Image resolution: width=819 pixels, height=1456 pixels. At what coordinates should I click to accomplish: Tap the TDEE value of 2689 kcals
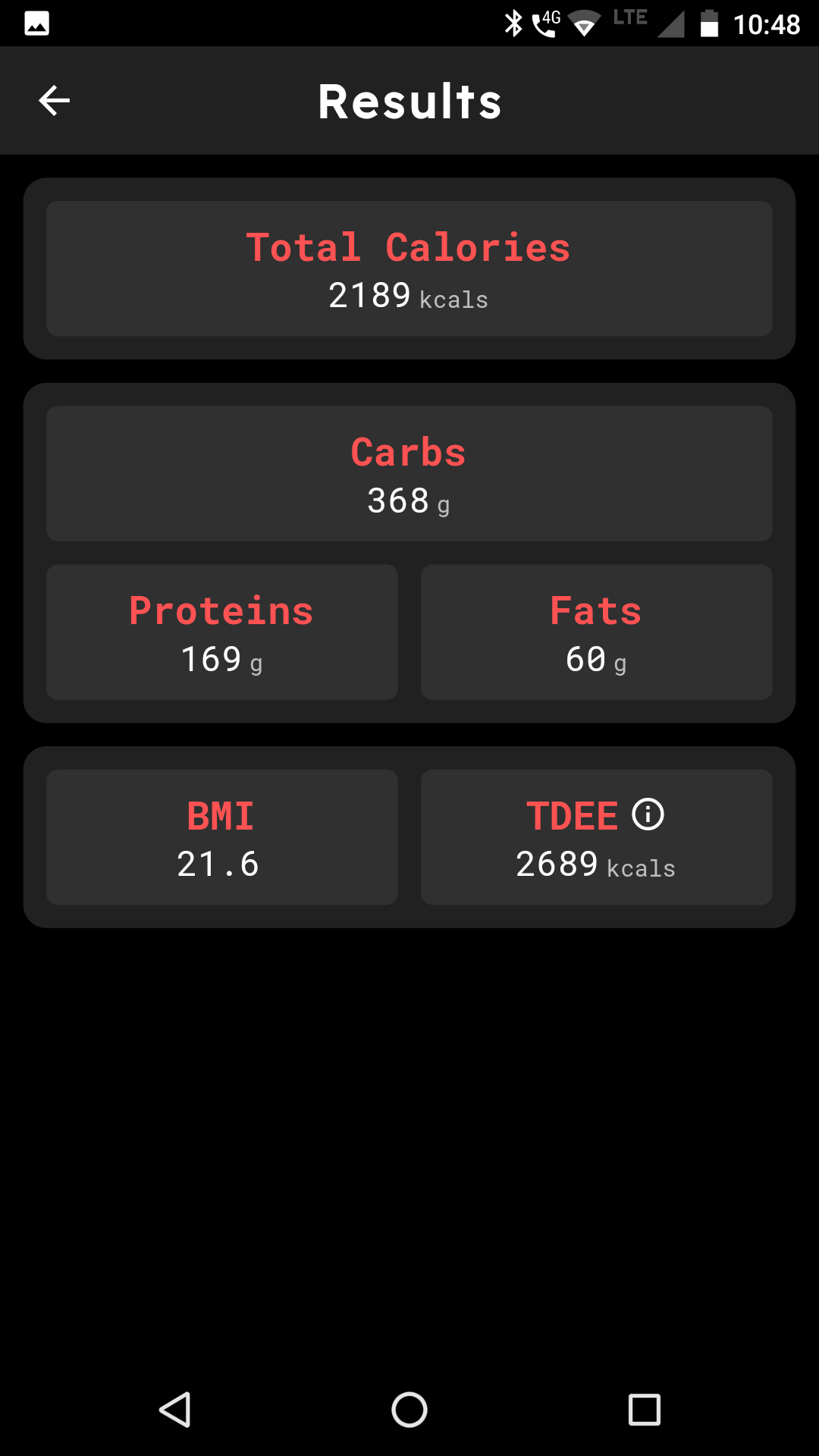pyautogui.click(x=596, y=865)
